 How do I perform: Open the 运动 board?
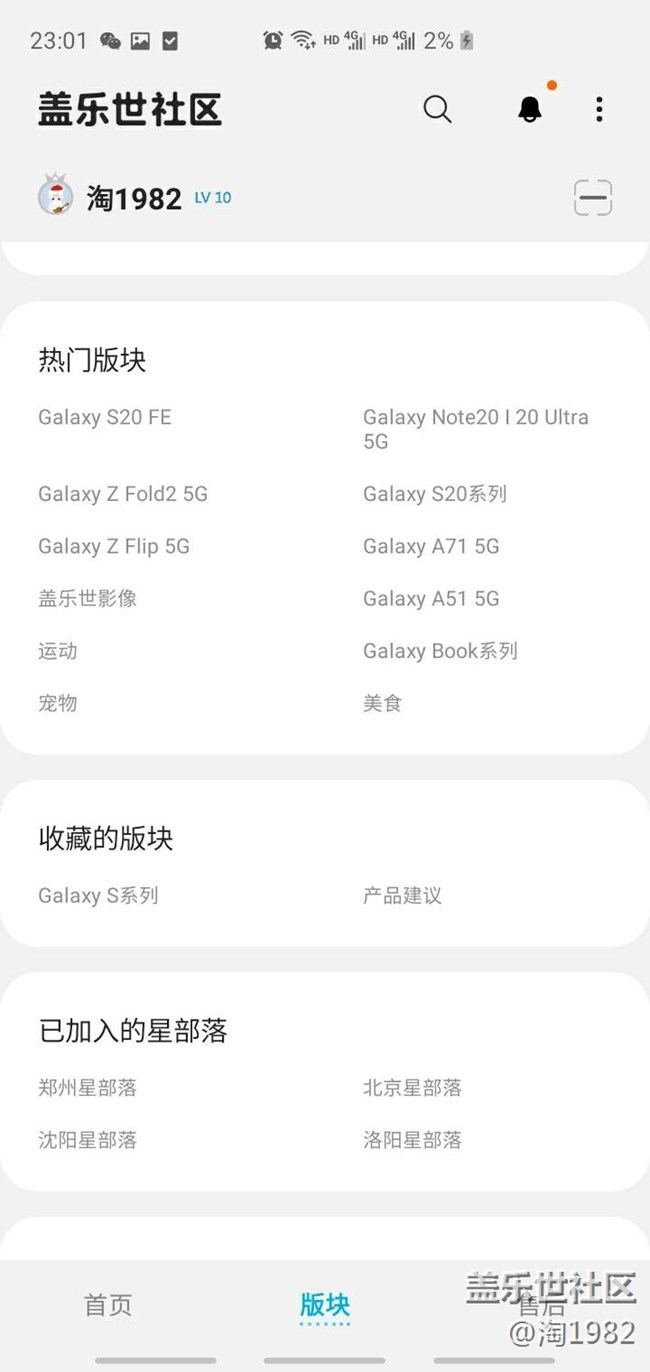58,651
